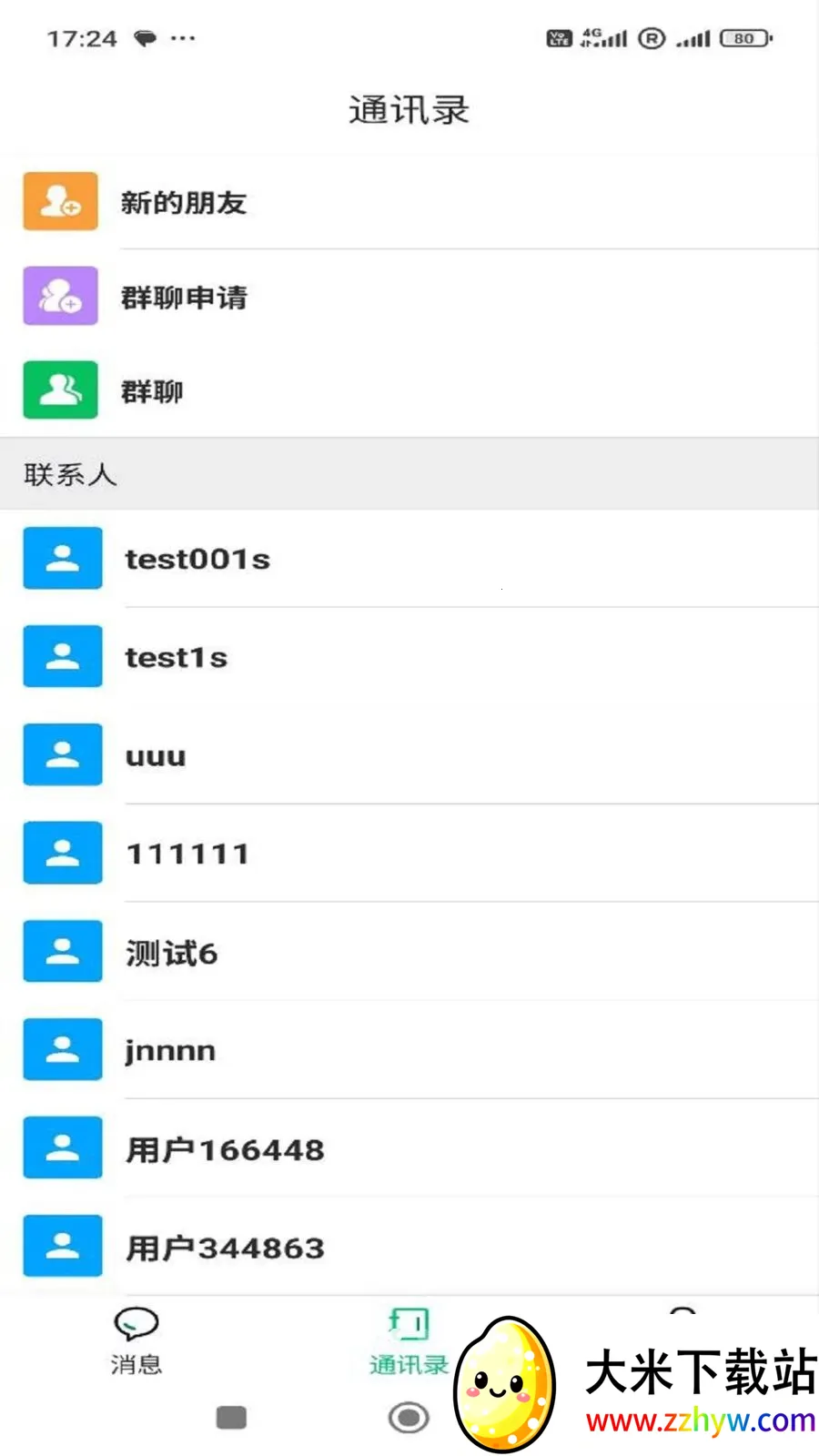Switch to the 消息 tab

136,1345
